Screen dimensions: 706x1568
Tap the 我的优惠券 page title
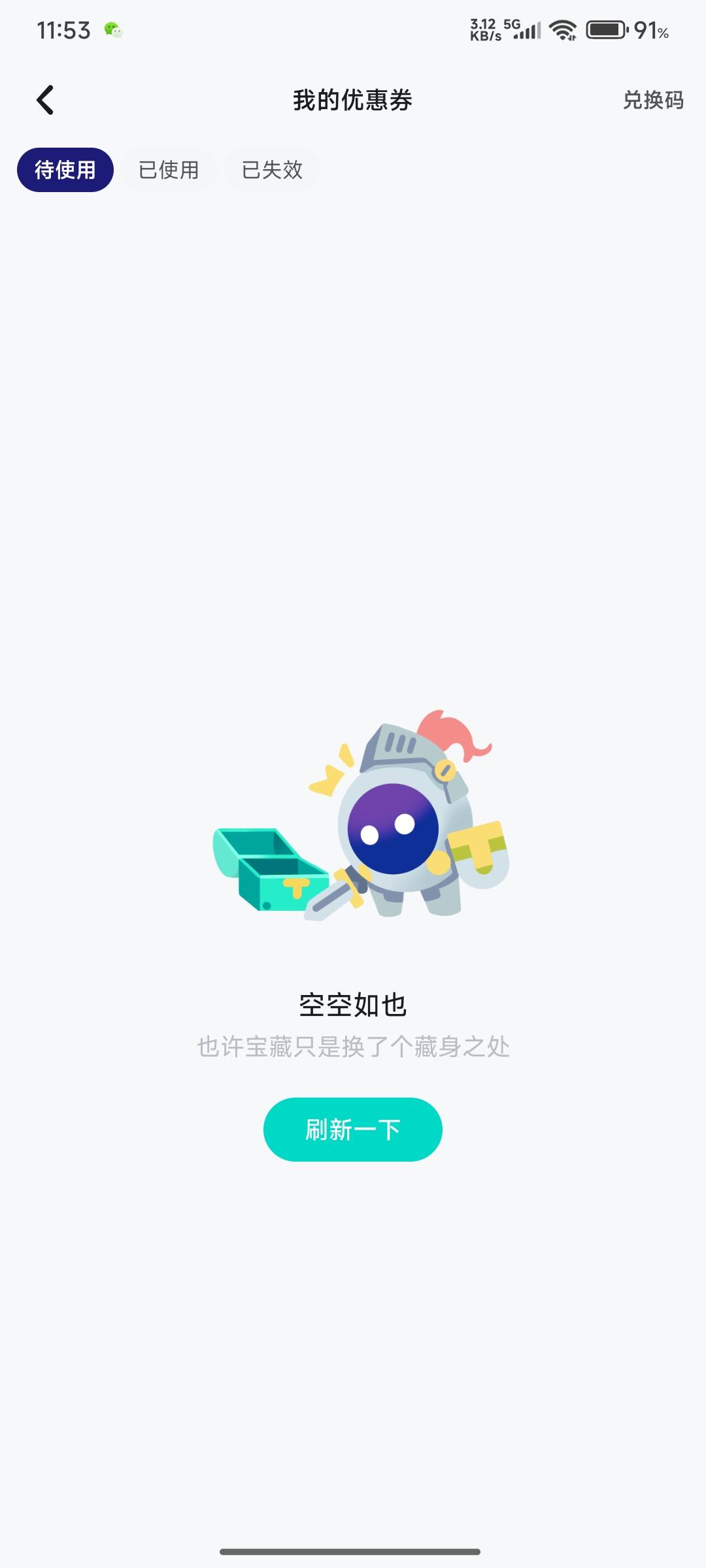352,100
